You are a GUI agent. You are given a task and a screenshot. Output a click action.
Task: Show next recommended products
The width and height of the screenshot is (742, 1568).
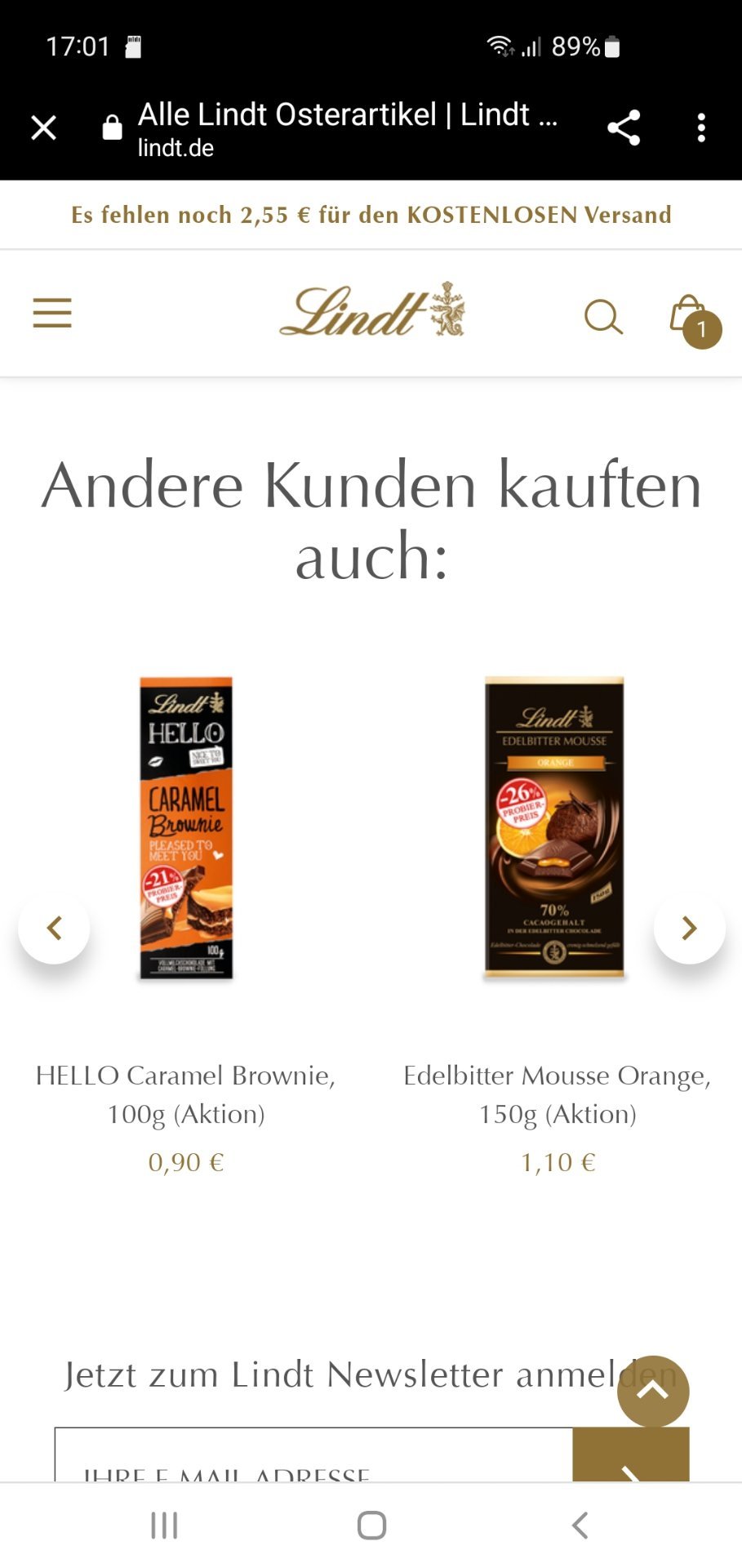[x=689, y=928]
